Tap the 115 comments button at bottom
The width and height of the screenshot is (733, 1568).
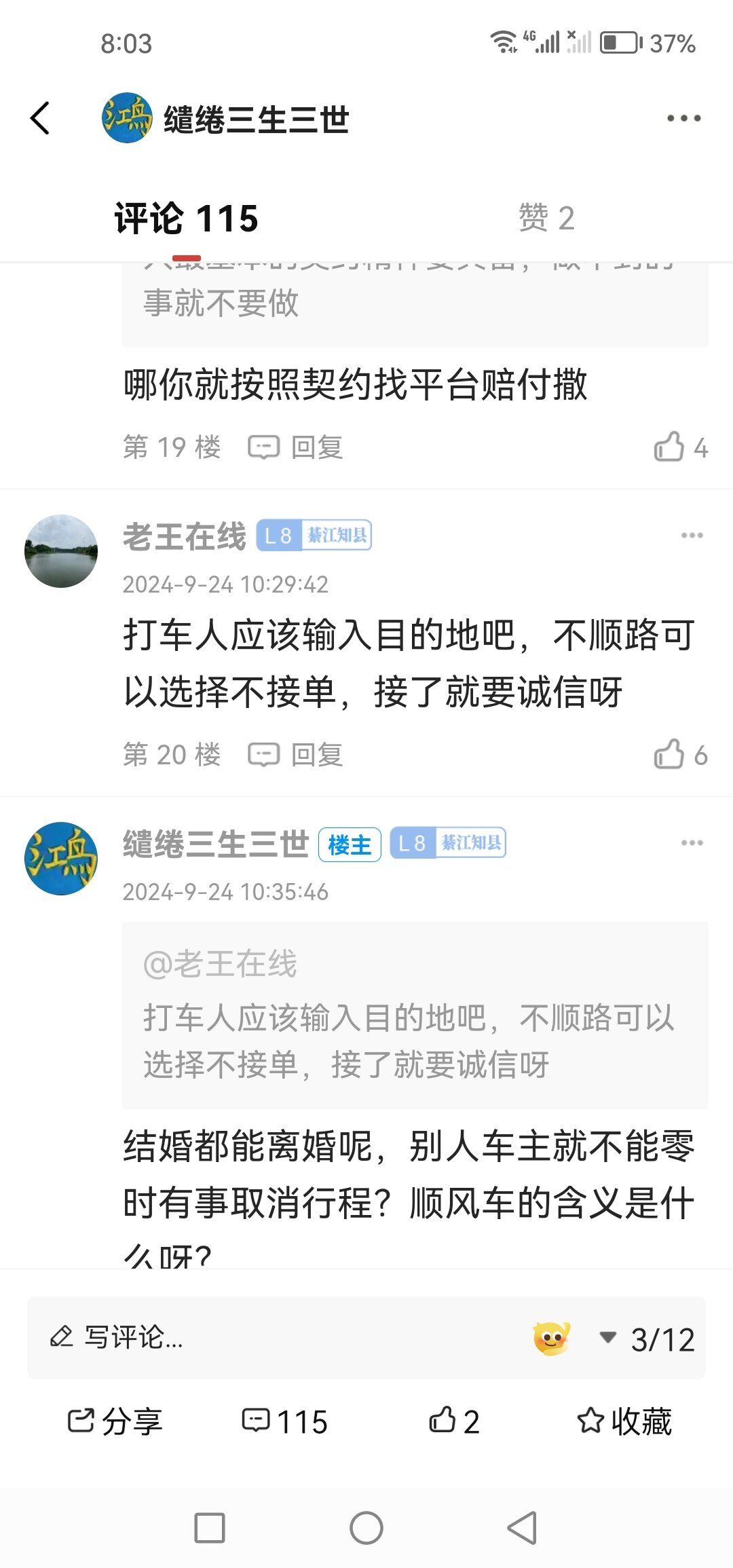pyautogui.click(x=285, y=1421)
